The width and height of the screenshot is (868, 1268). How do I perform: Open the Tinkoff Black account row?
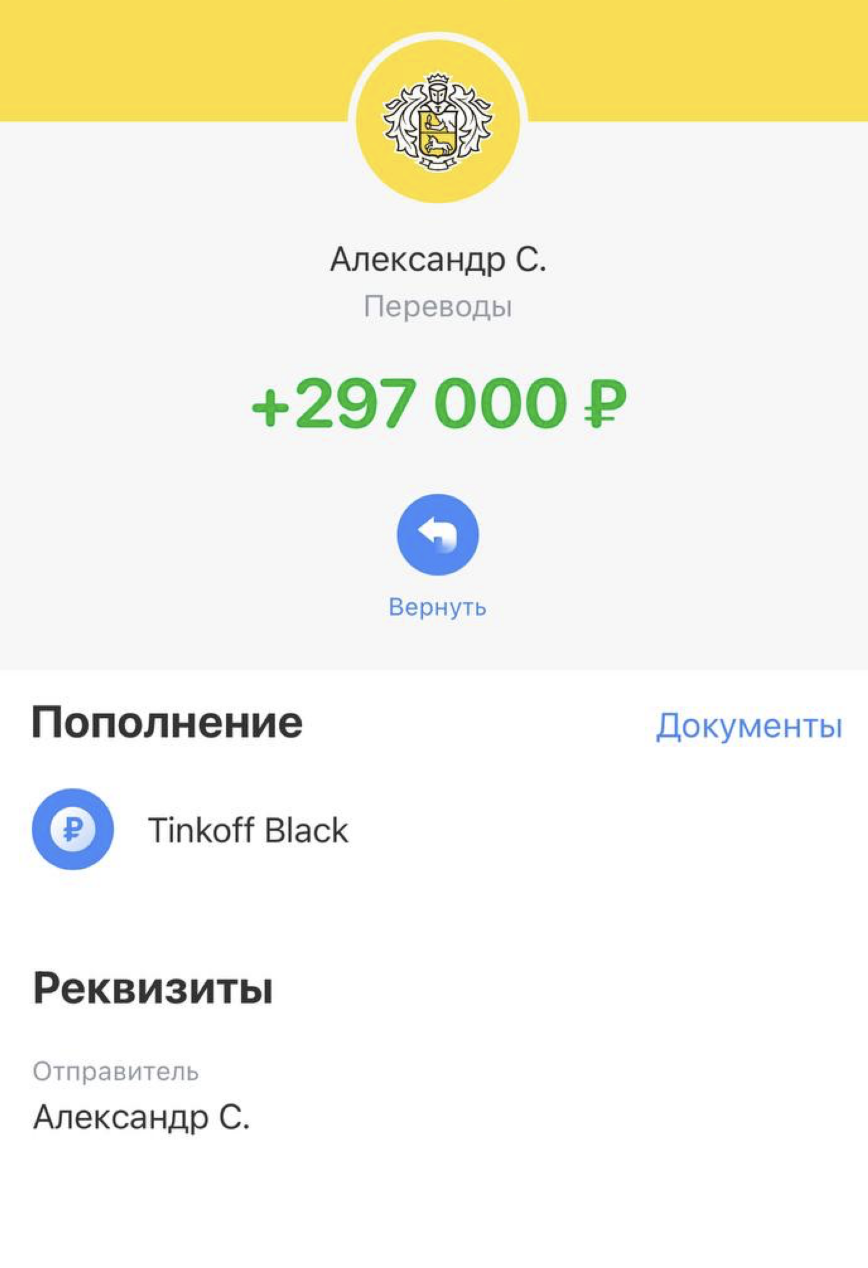pyautogui.click(x=247, y=830)
